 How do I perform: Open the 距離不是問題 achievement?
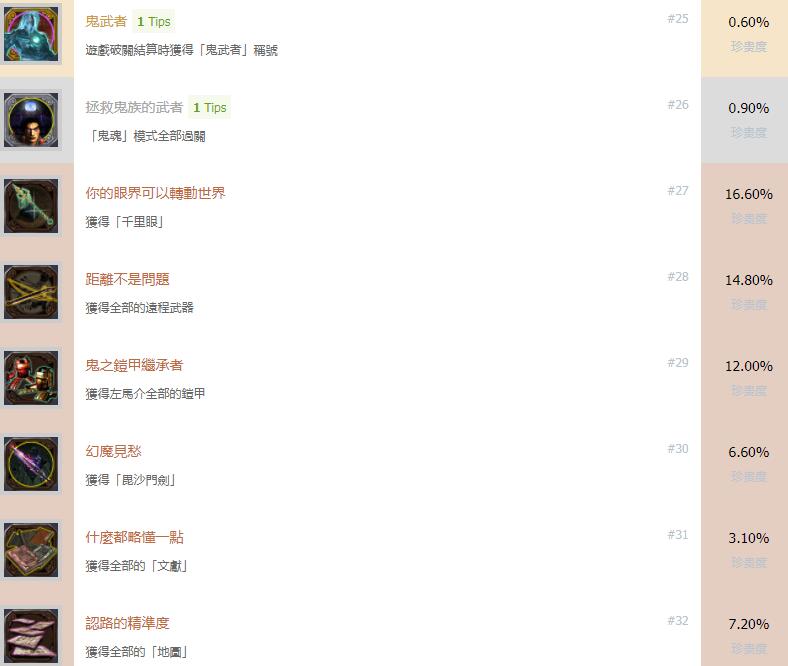tap(127, 279)
